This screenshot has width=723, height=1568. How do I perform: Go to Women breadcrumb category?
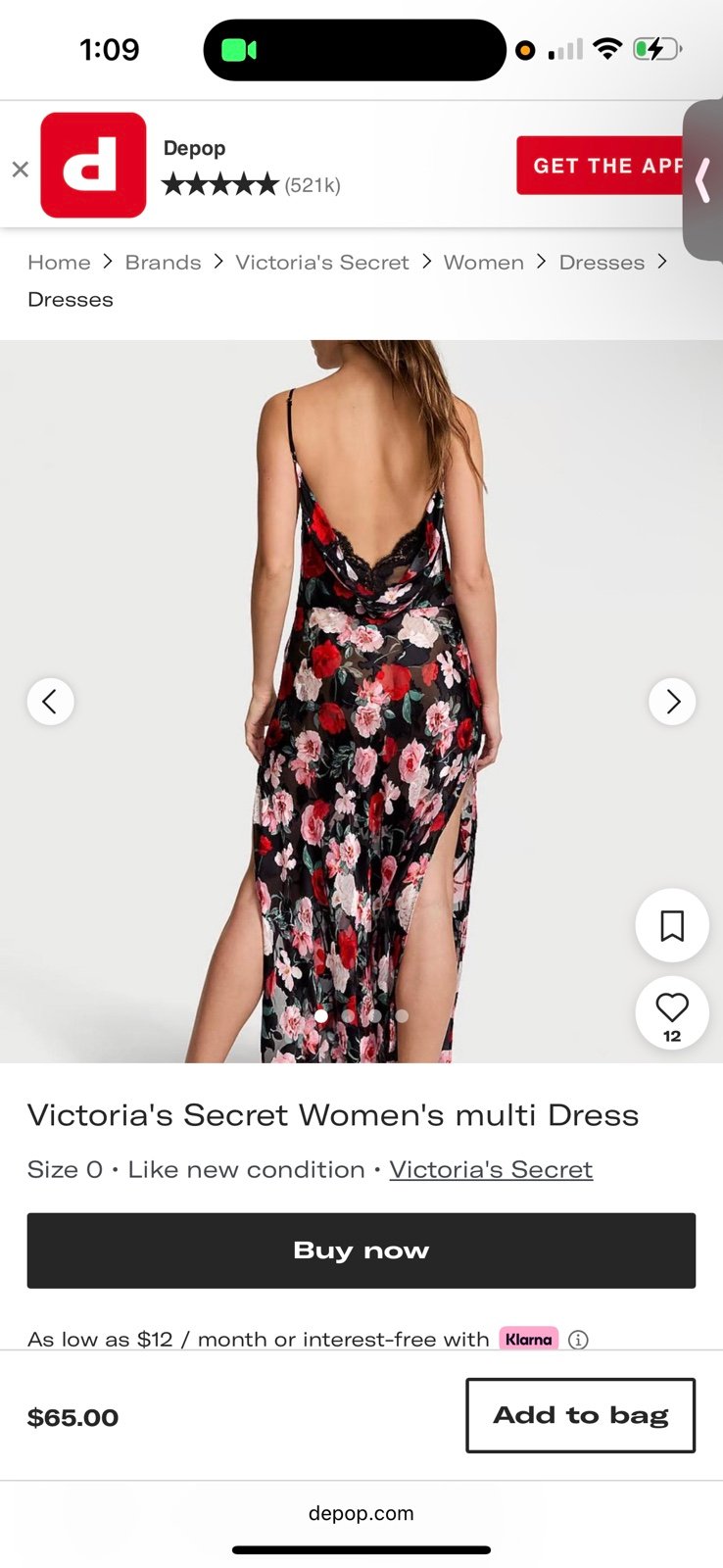click(483, 263)
